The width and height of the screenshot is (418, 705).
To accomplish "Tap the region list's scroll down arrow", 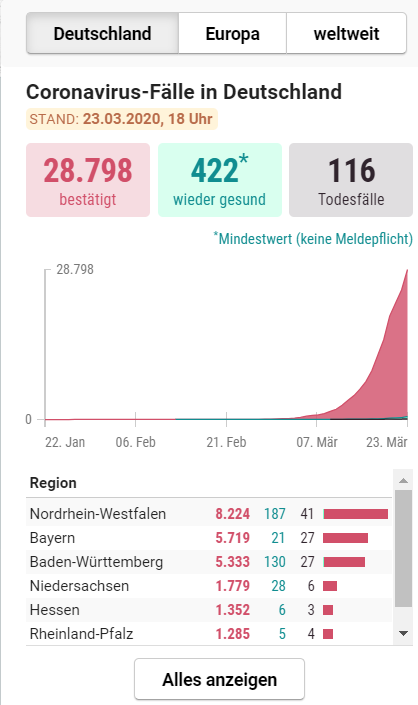I will click(403, 634).
